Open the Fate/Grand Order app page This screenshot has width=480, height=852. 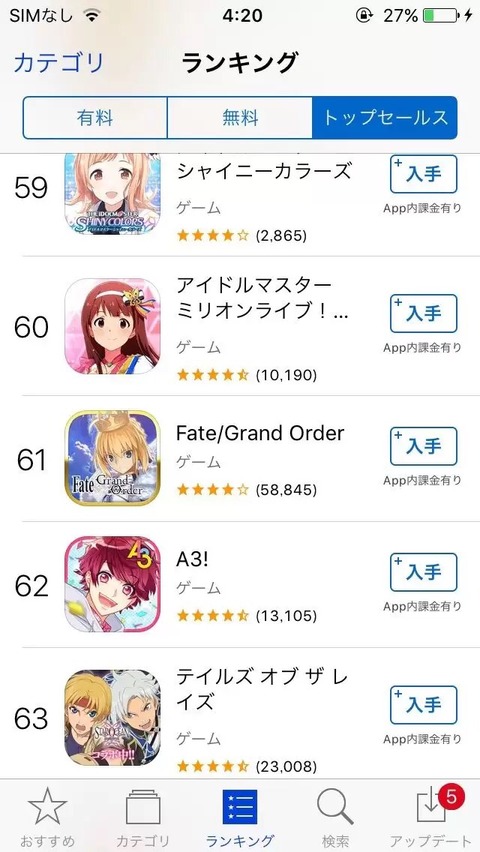point(240,459)
